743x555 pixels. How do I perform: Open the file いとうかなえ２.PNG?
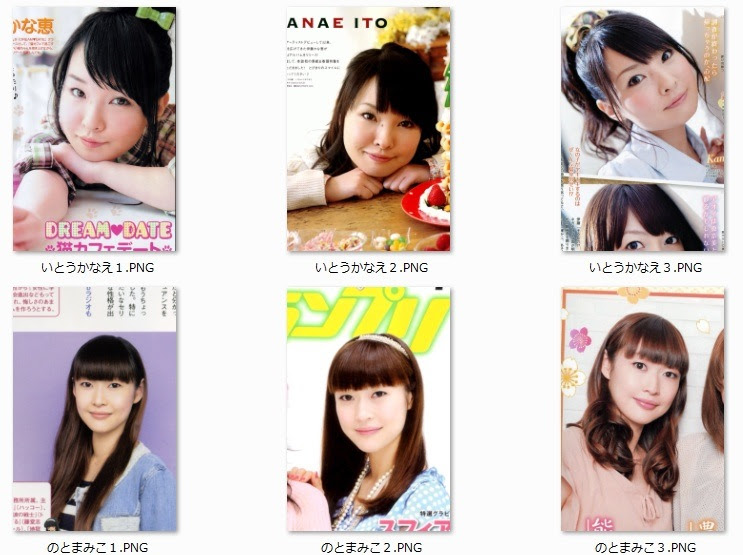(368, 130)
